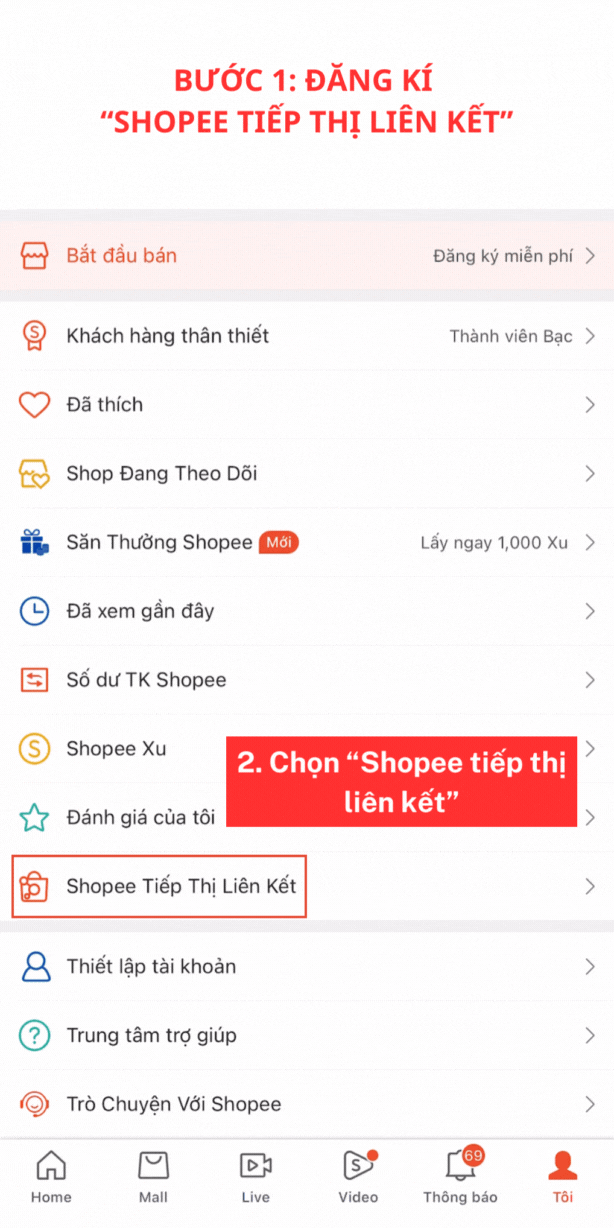This screenshot has width=614, height=1228.
Task: Open the Shopee Xu row
Action: coord(116,749)
